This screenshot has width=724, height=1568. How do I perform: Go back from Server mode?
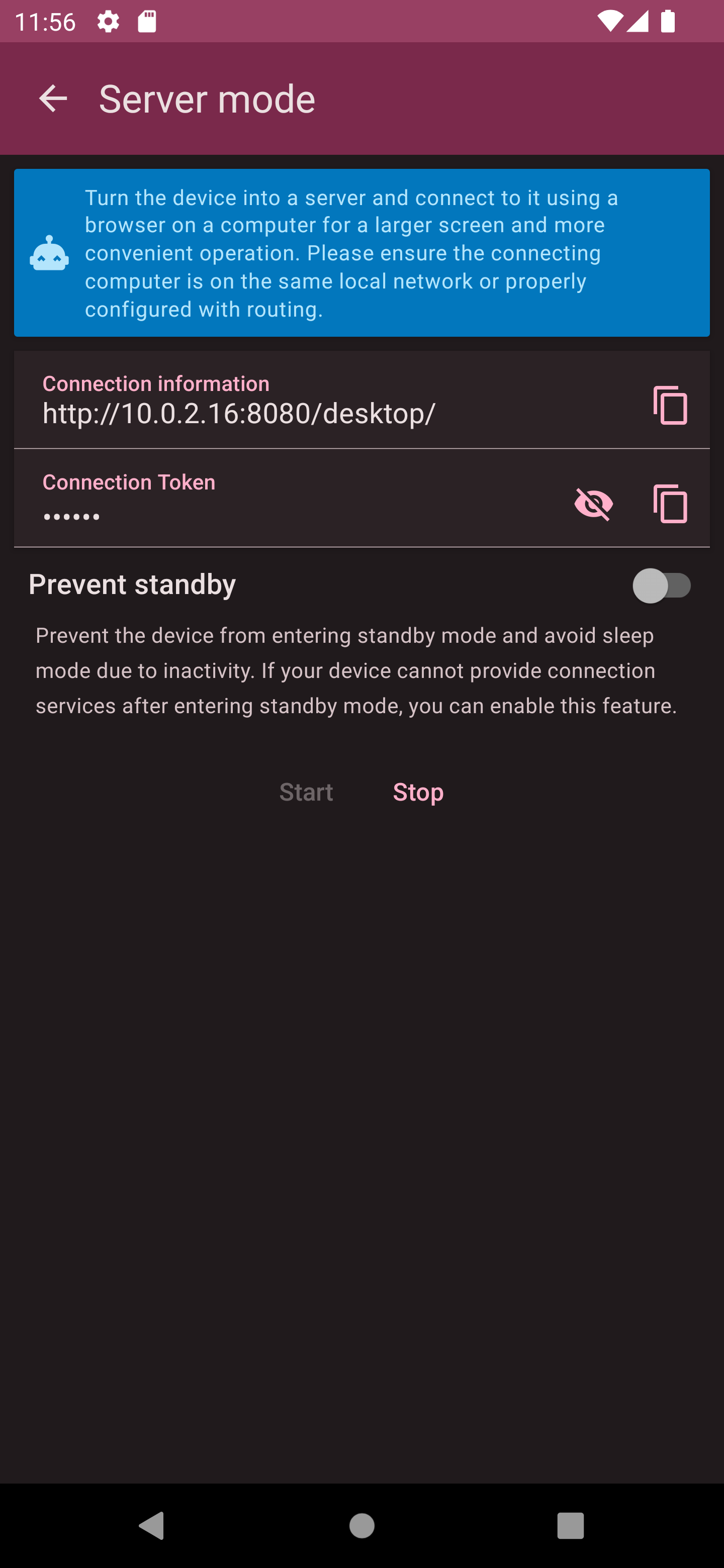[53, 99]
